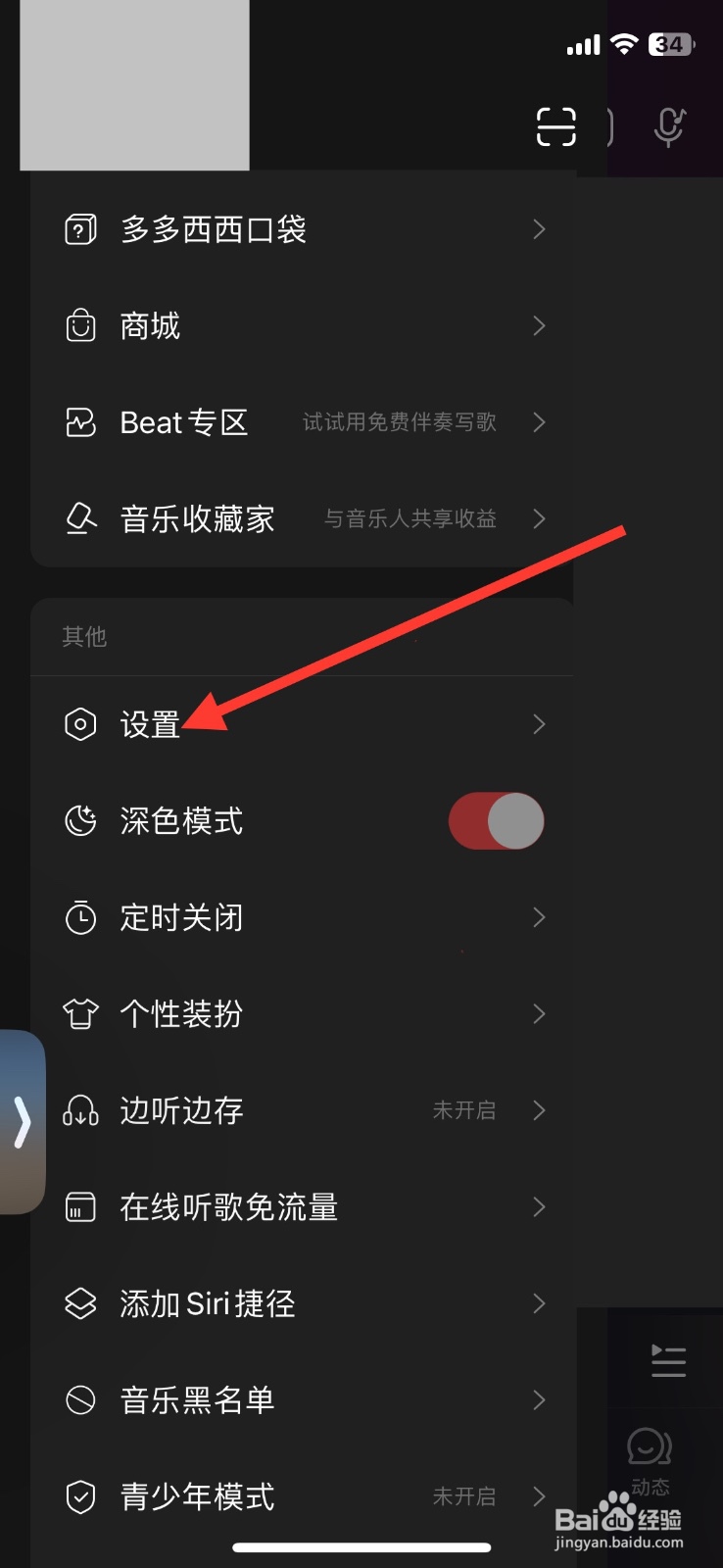
Task: Toggle off 深色模式 dark mode switch
Action: click(x=497, y=820)
